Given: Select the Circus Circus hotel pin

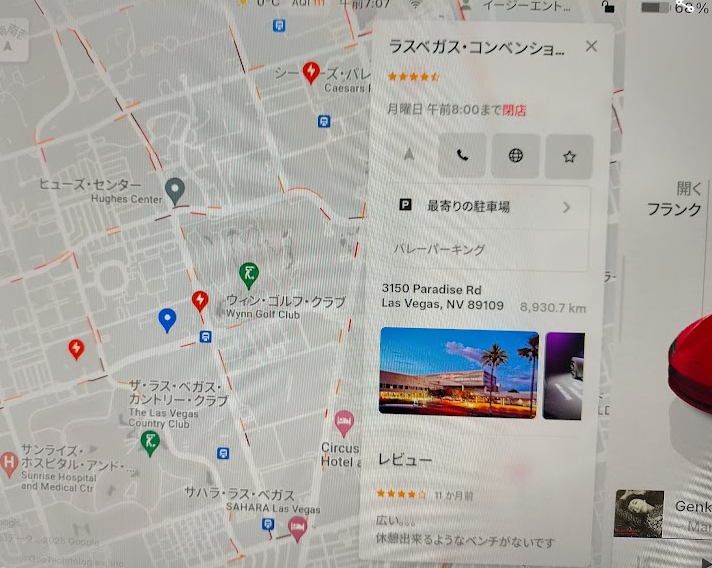Looking at the screenshot, I should pos(344,421).
